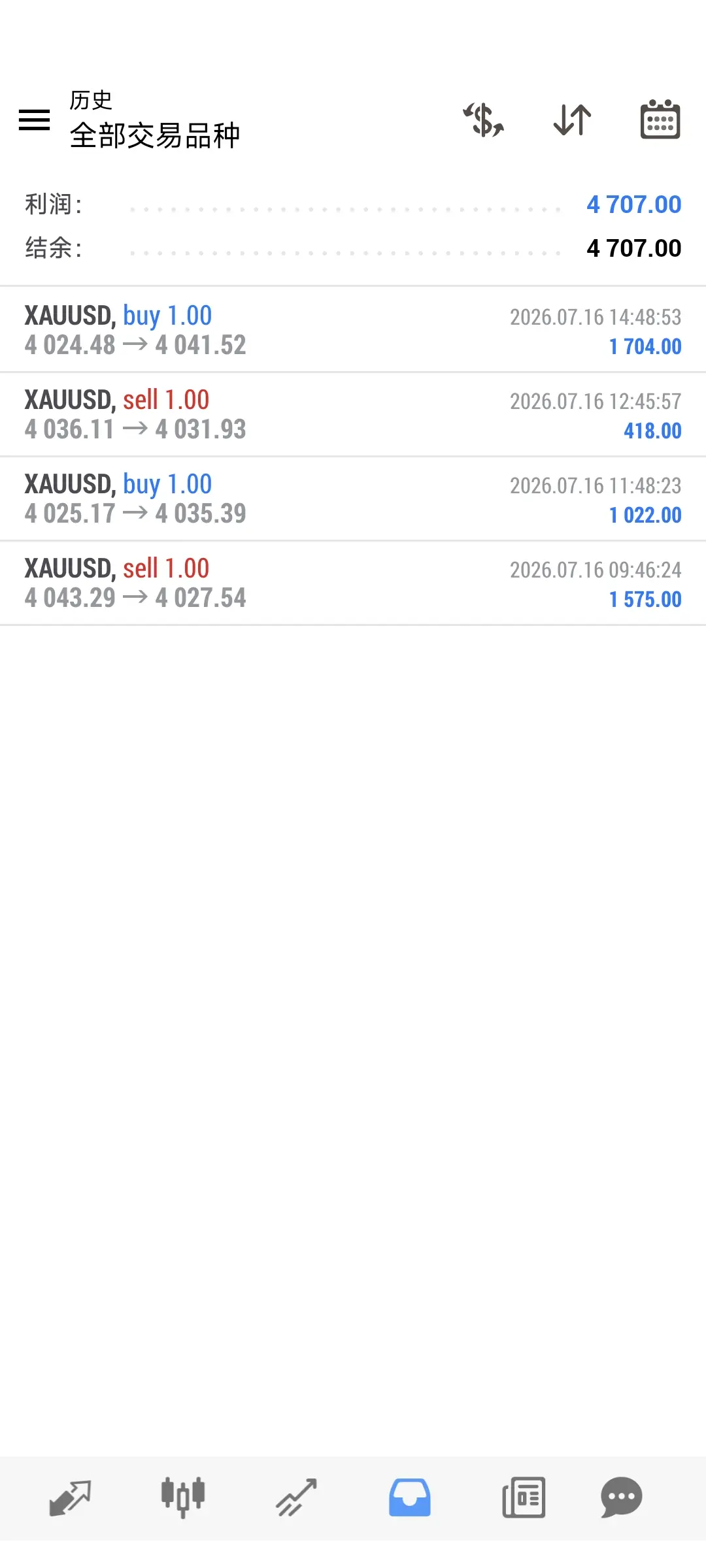Open the XAUUSD sell trade from 09:46:24
Image resolution: width=706 pixels, height=1568 pixels.
point(353,583)
